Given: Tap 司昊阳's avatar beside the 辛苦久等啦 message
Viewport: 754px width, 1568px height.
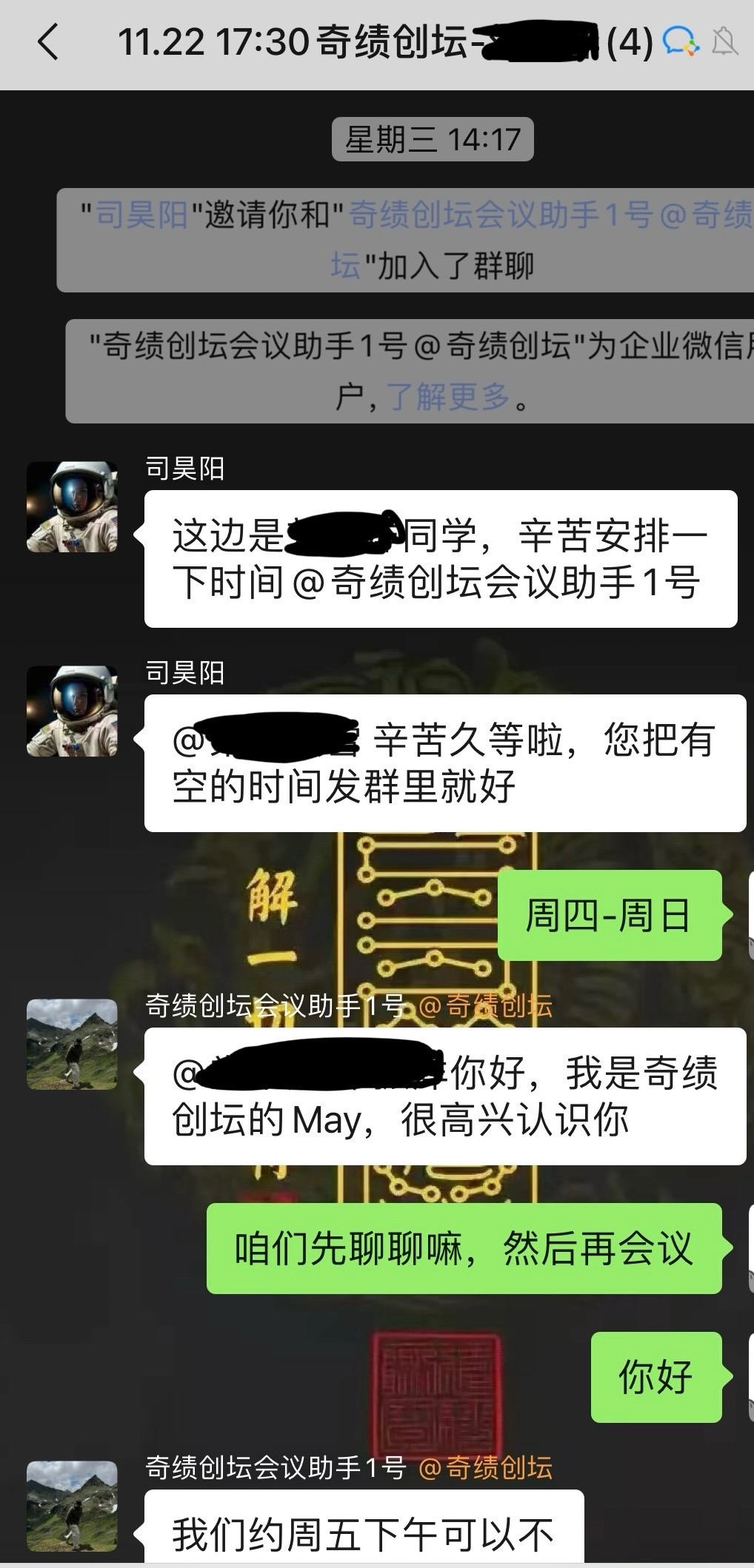Looking at the screenshot, I should (x=72, y=711).
